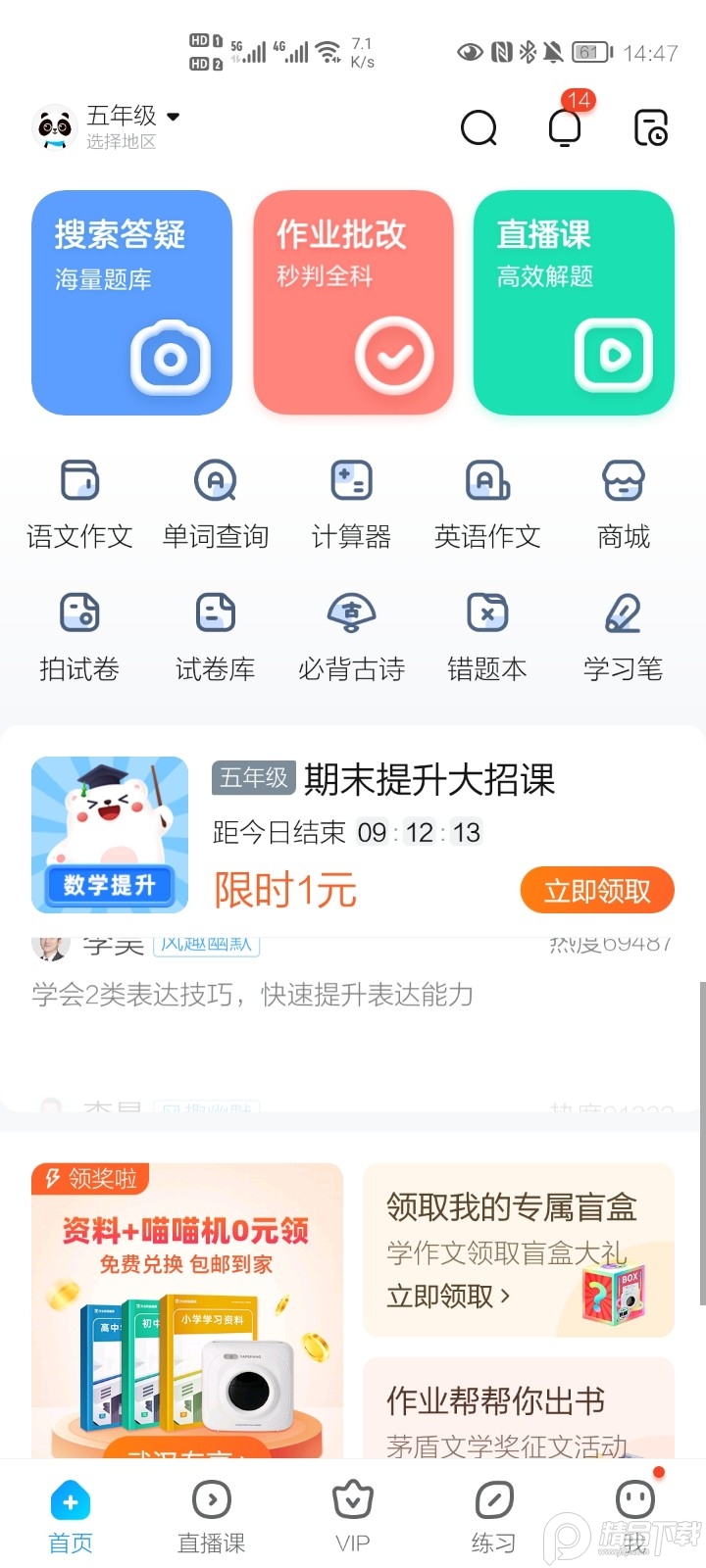Open the 拍试卷 paper scanning tool
This screenshot has width=706, height=1568.
(78, 635)
